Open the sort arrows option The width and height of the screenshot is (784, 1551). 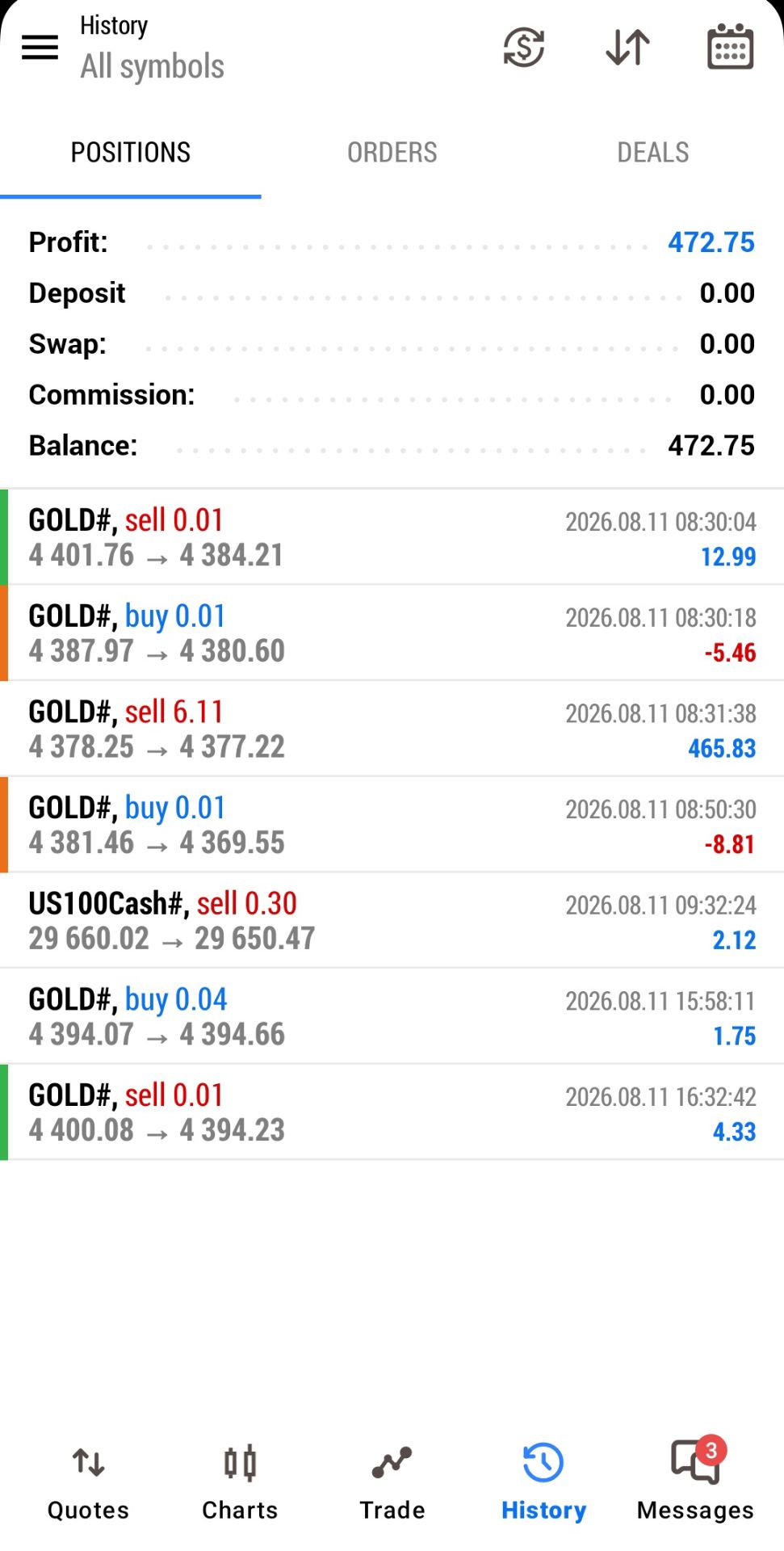coord(627,47)
